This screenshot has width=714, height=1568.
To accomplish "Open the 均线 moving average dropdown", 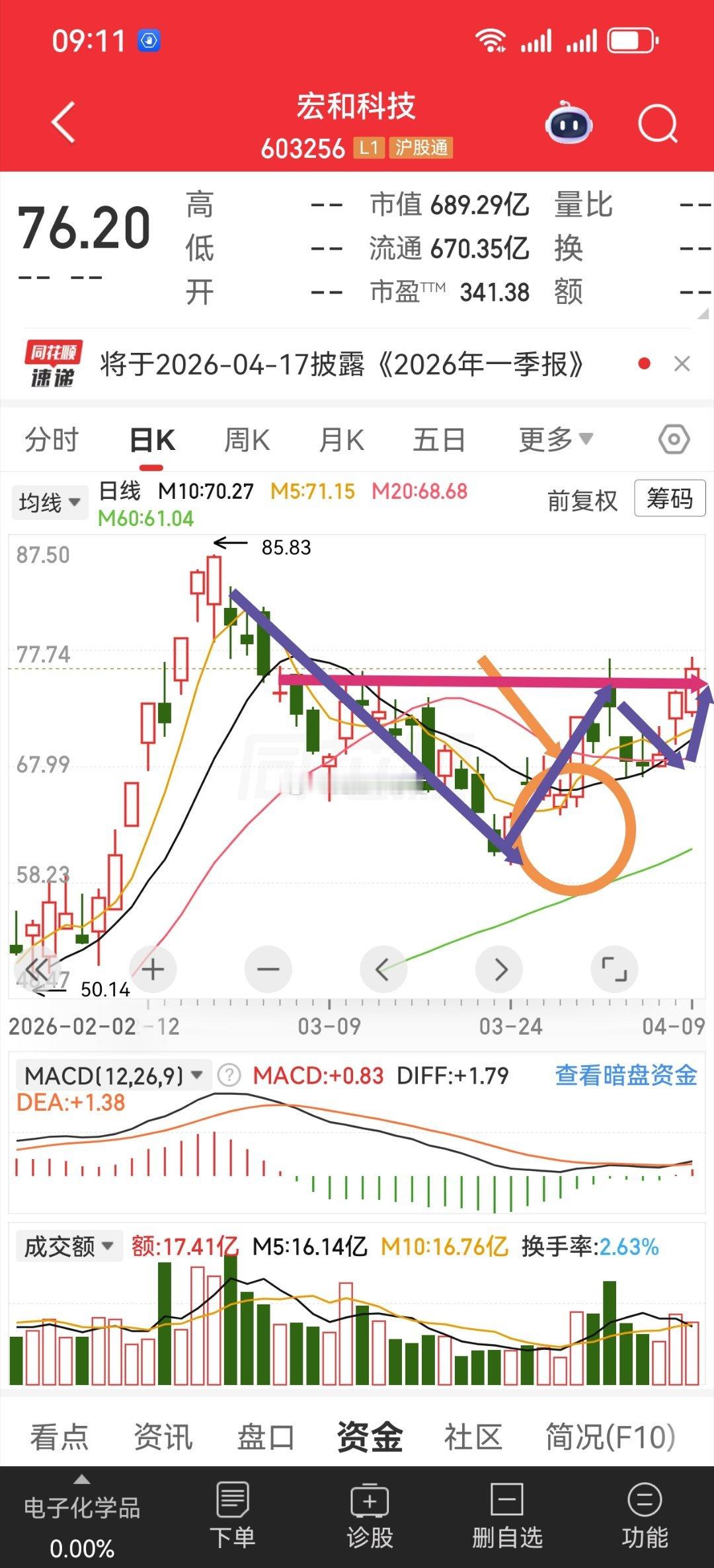I will point(50,502).
